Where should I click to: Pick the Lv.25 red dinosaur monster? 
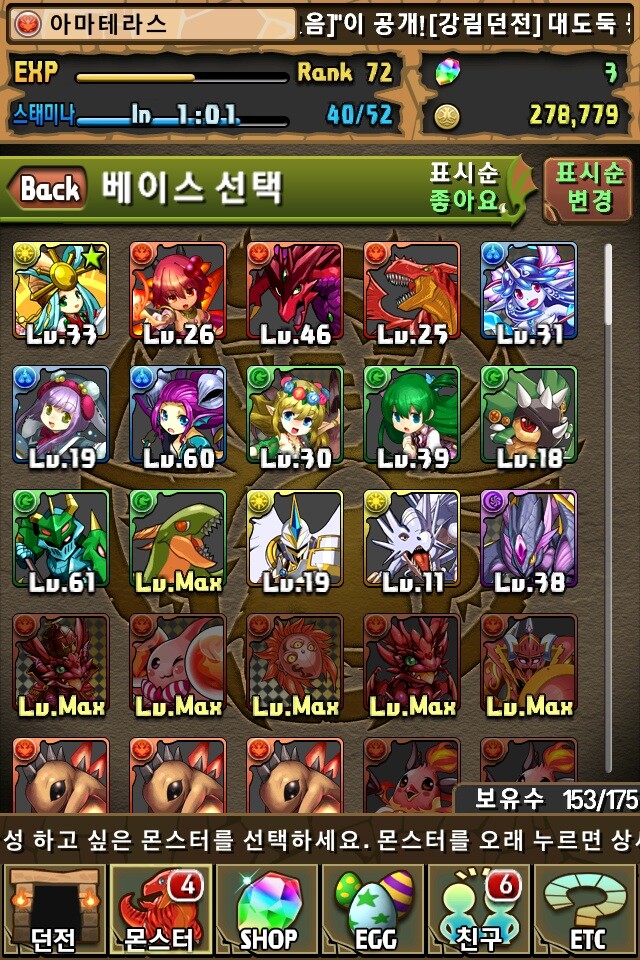[412, 290]
